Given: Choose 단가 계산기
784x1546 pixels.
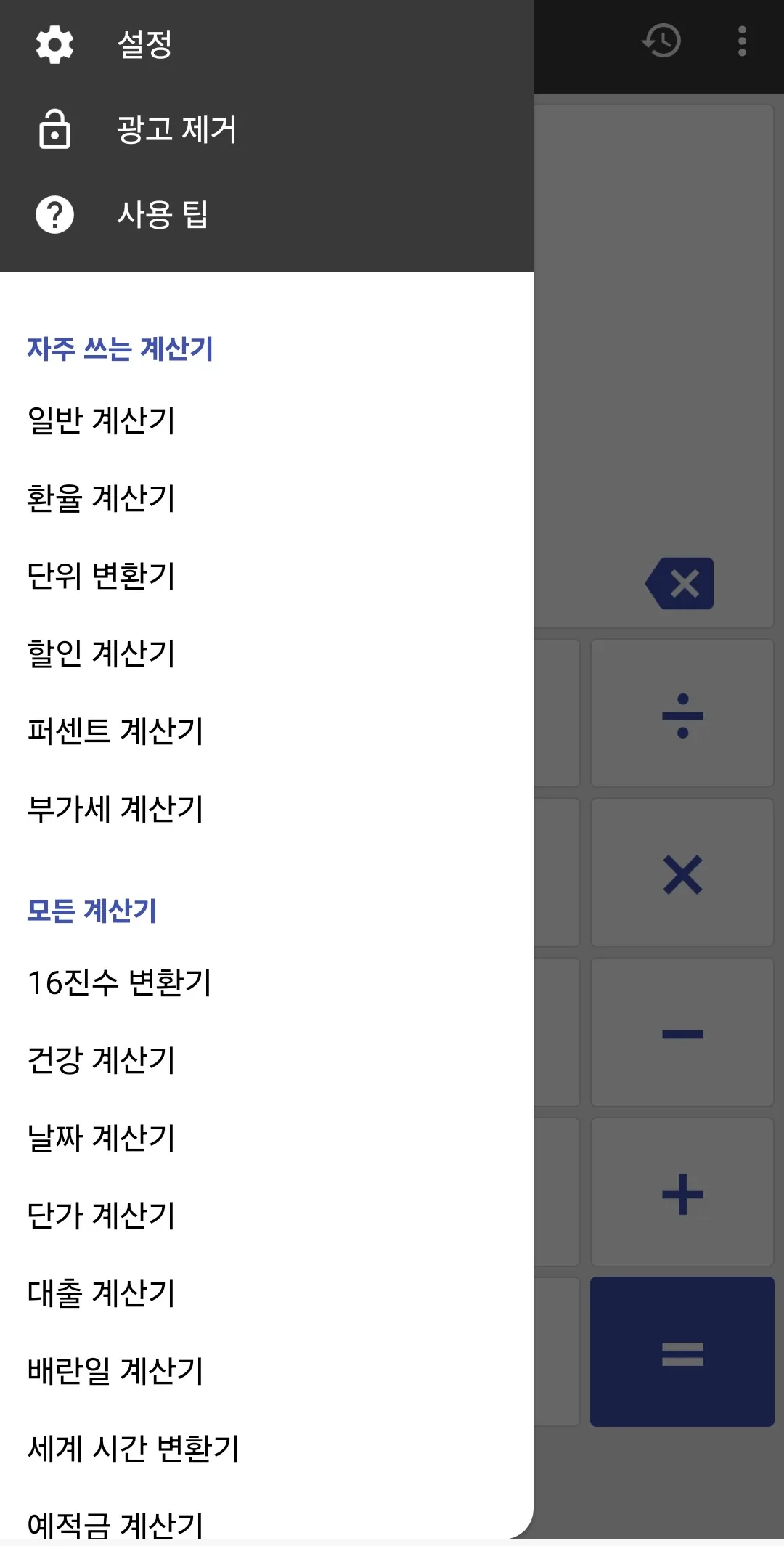Looking at the screenshot, I should coord(266,1216).
